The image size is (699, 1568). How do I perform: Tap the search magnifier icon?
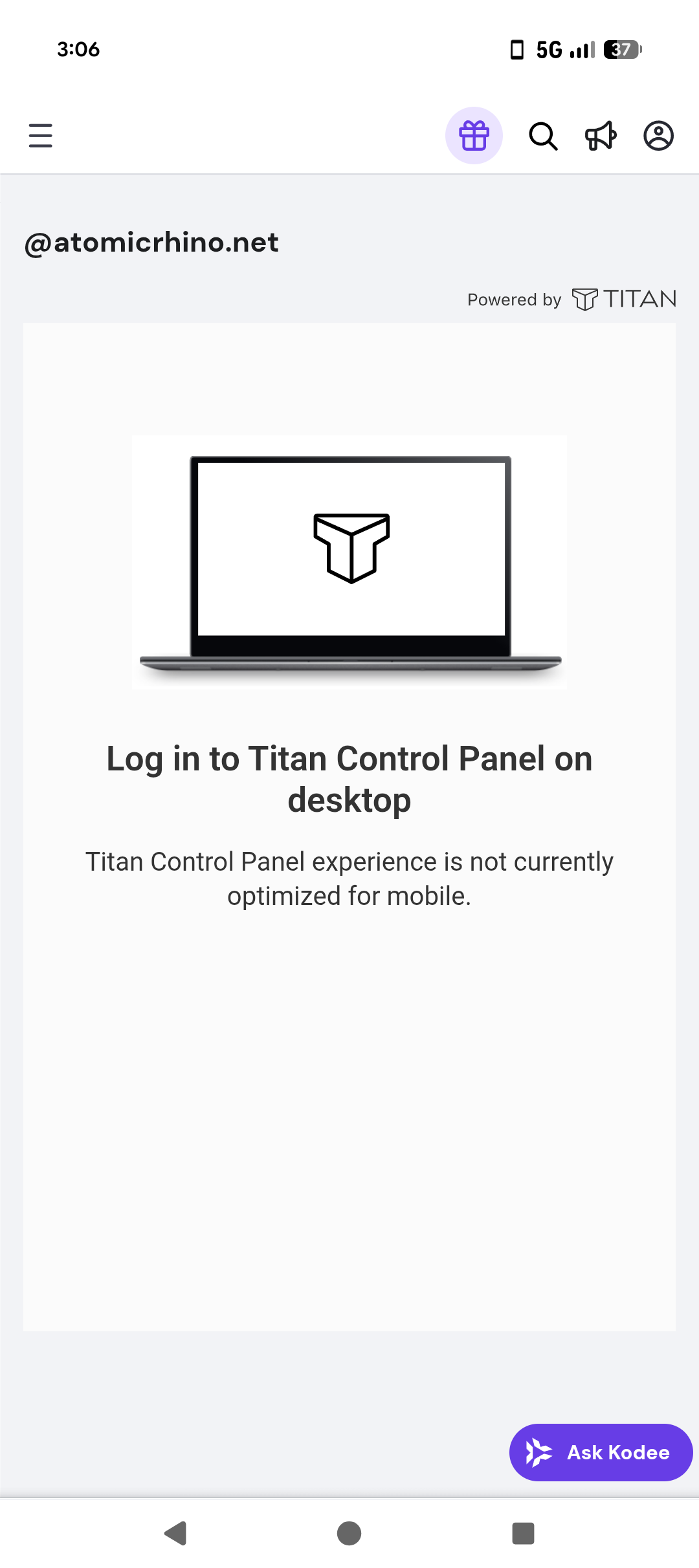(543, 136)
